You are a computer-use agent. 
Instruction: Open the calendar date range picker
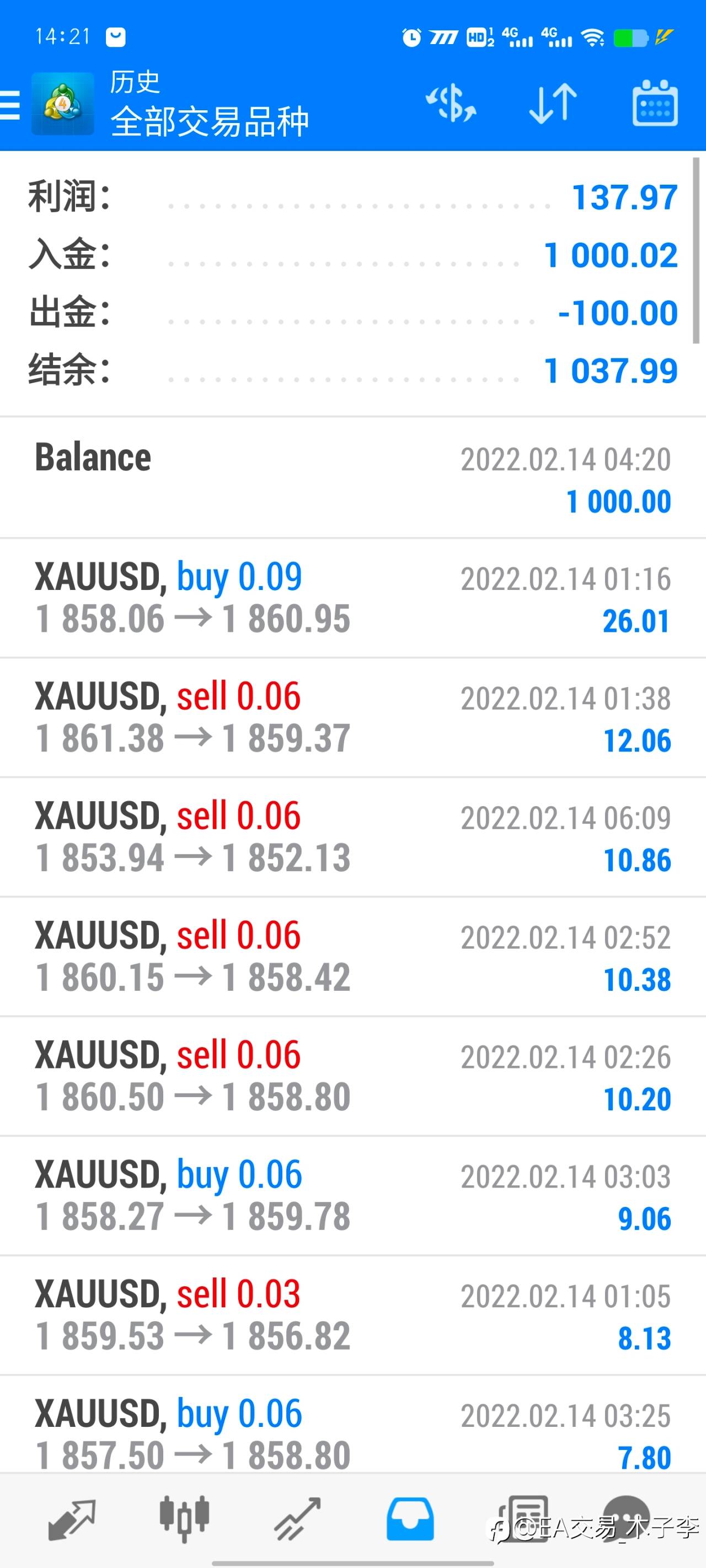click(x=655, y=104)
